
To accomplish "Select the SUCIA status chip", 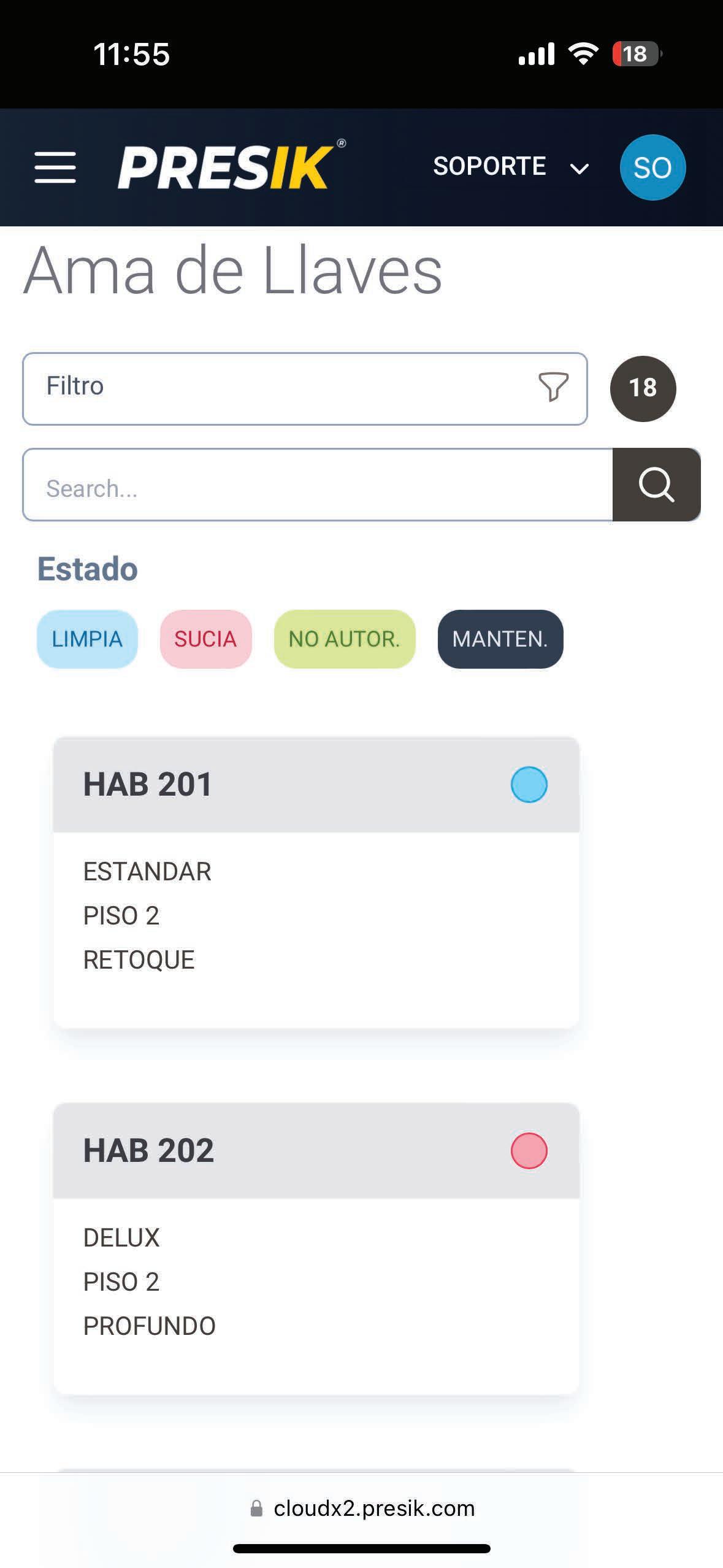I will click(205, 639).
